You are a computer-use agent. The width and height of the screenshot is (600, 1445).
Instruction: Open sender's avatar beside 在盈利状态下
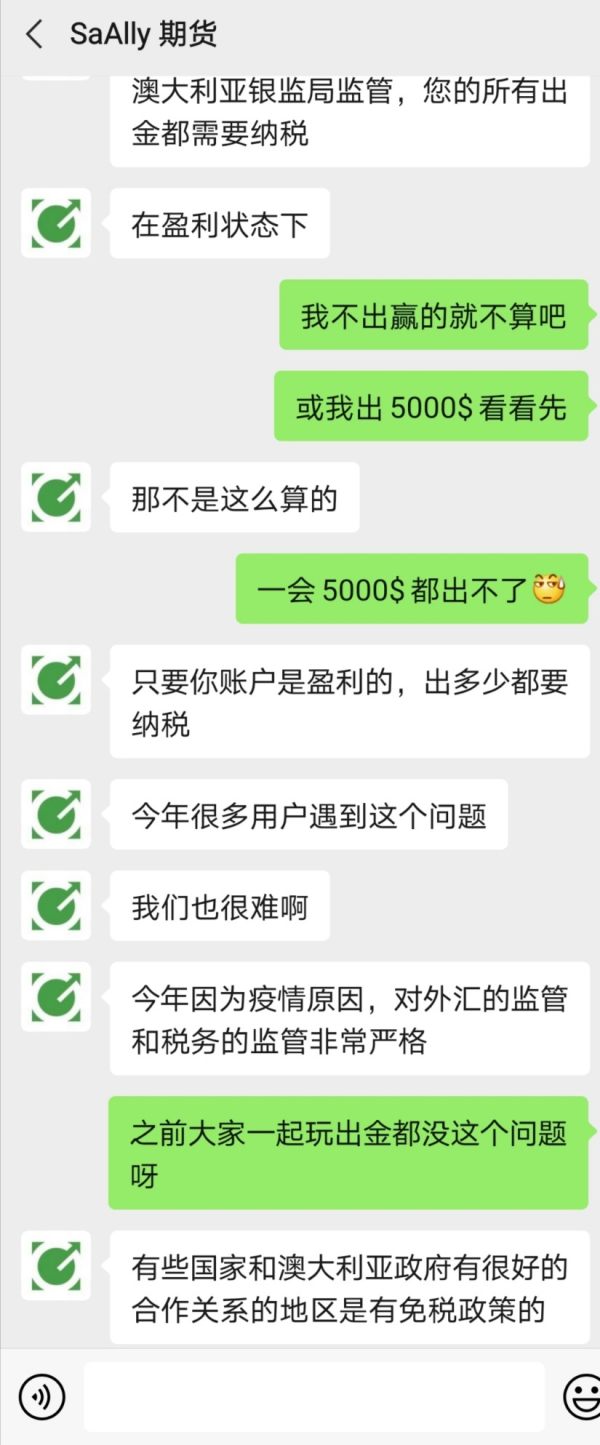coord(56,223)
